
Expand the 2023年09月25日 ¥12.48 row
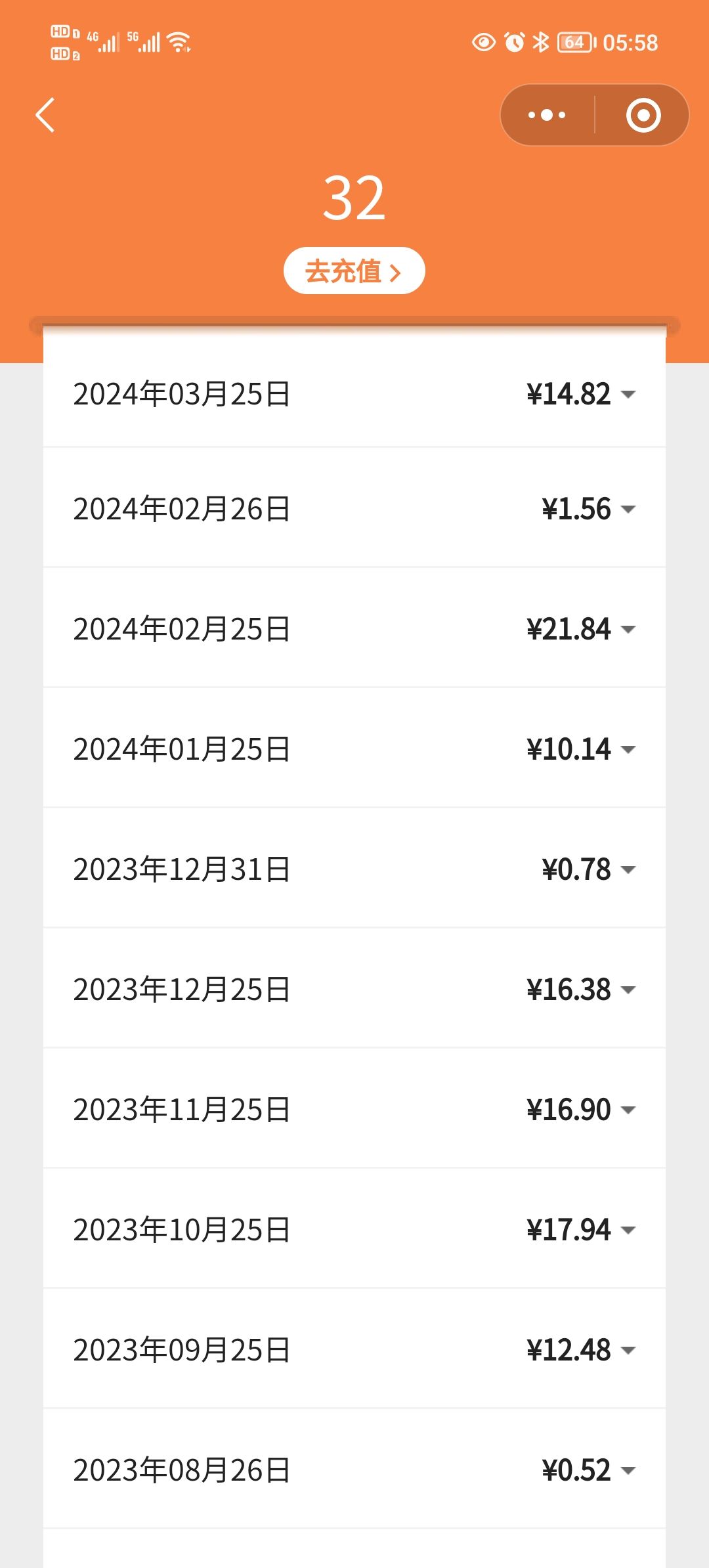pos(354,1349)
